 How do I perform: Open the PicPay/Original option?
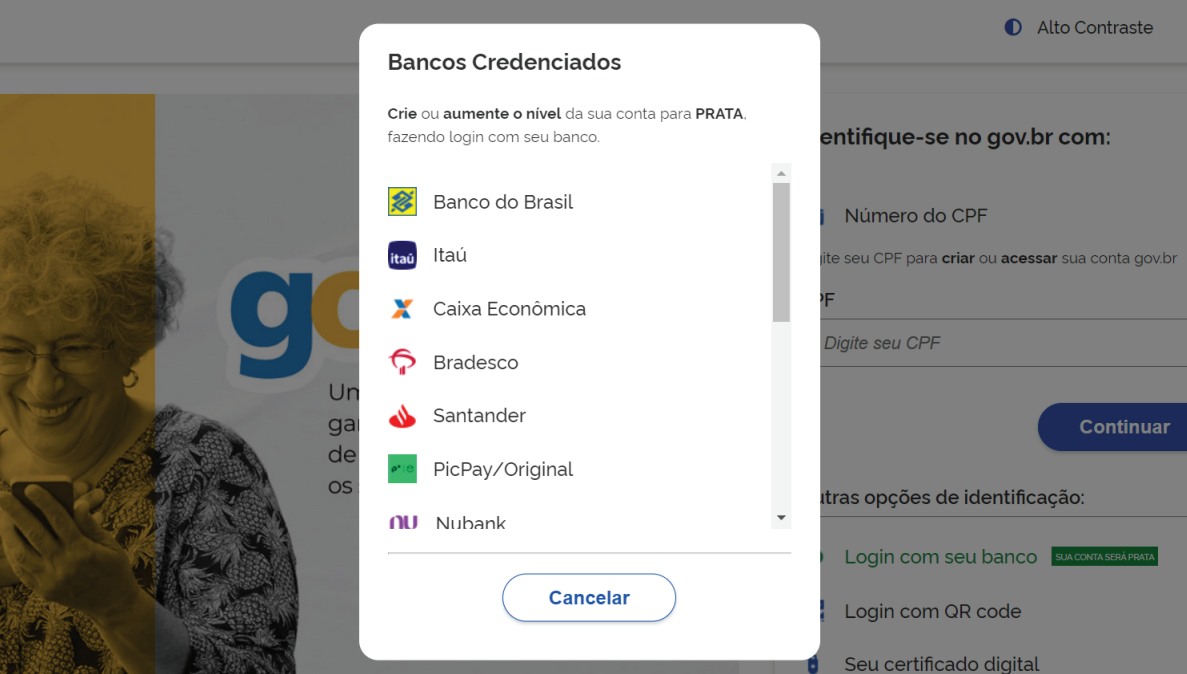pos(502,469)
